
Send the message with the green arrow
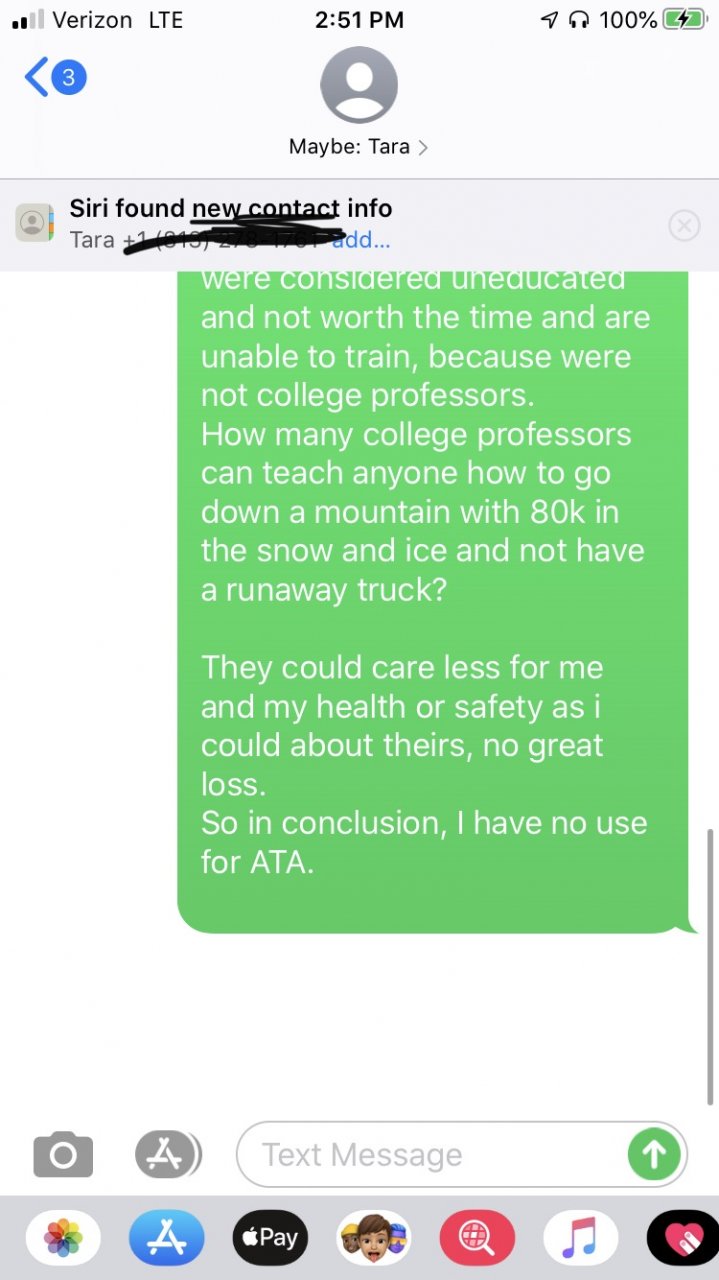(x=654, y=1155)
